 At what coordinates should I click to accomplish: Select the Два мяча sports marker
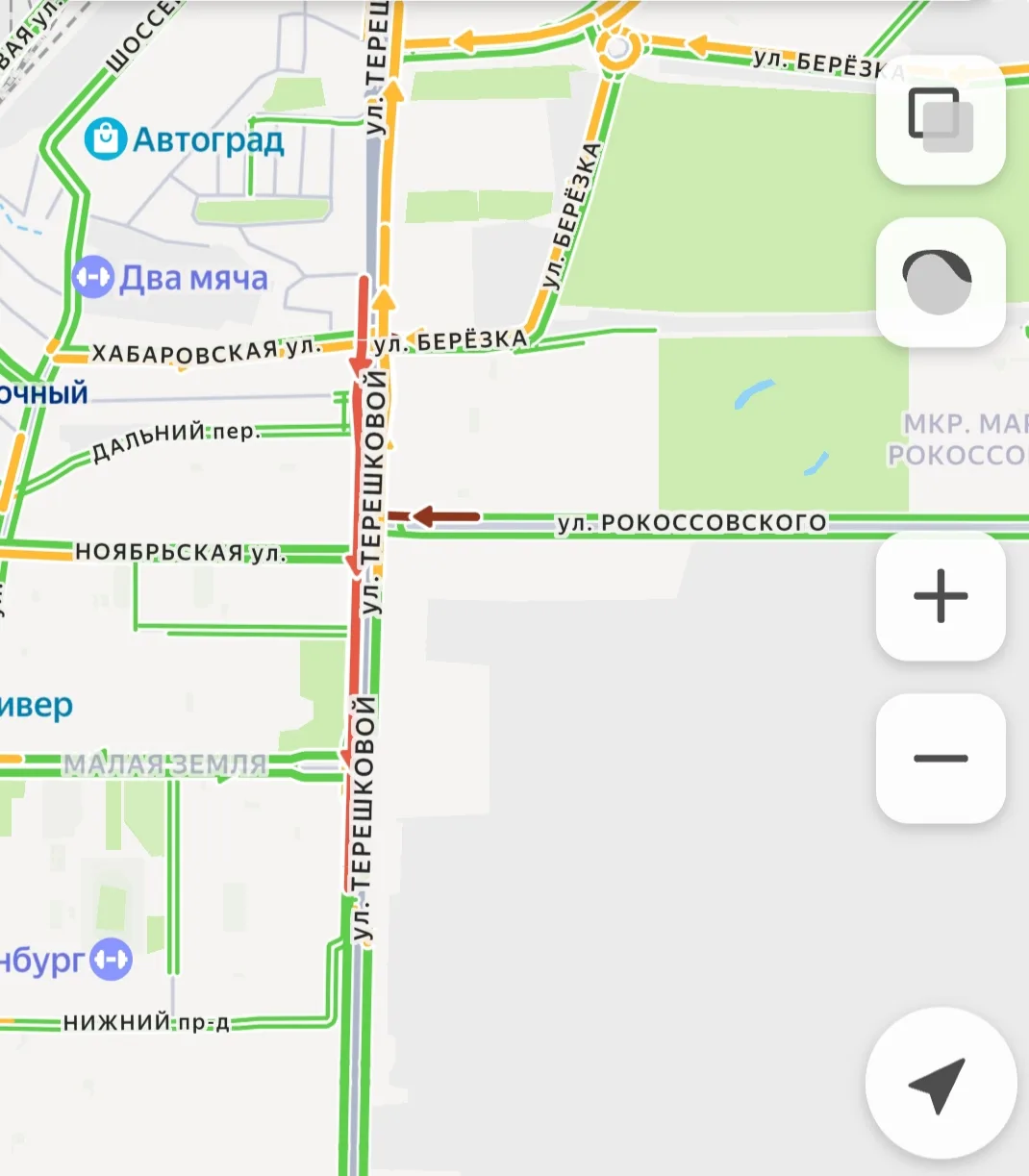93,278
